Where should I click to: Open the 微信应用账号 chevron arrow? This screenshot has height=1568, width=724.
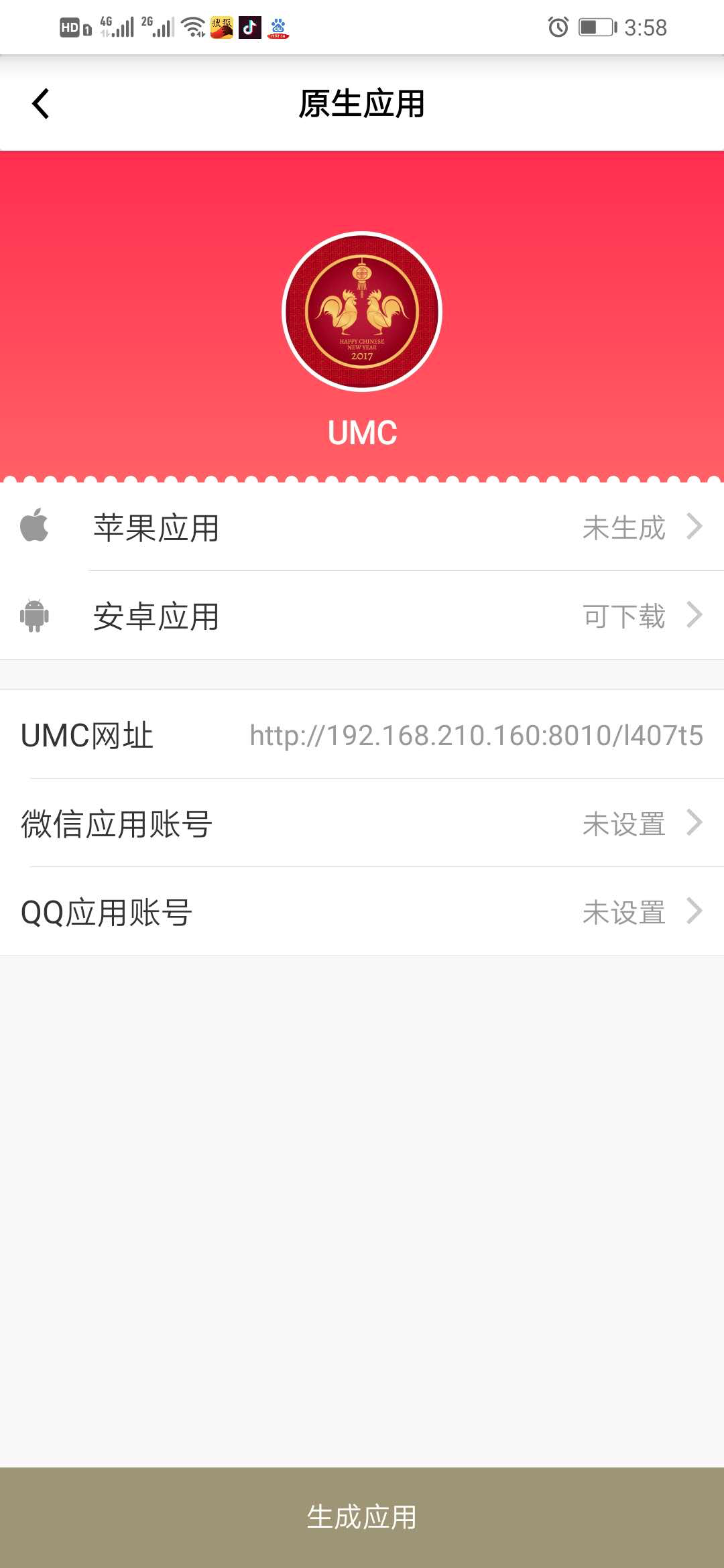coord(696,824)
